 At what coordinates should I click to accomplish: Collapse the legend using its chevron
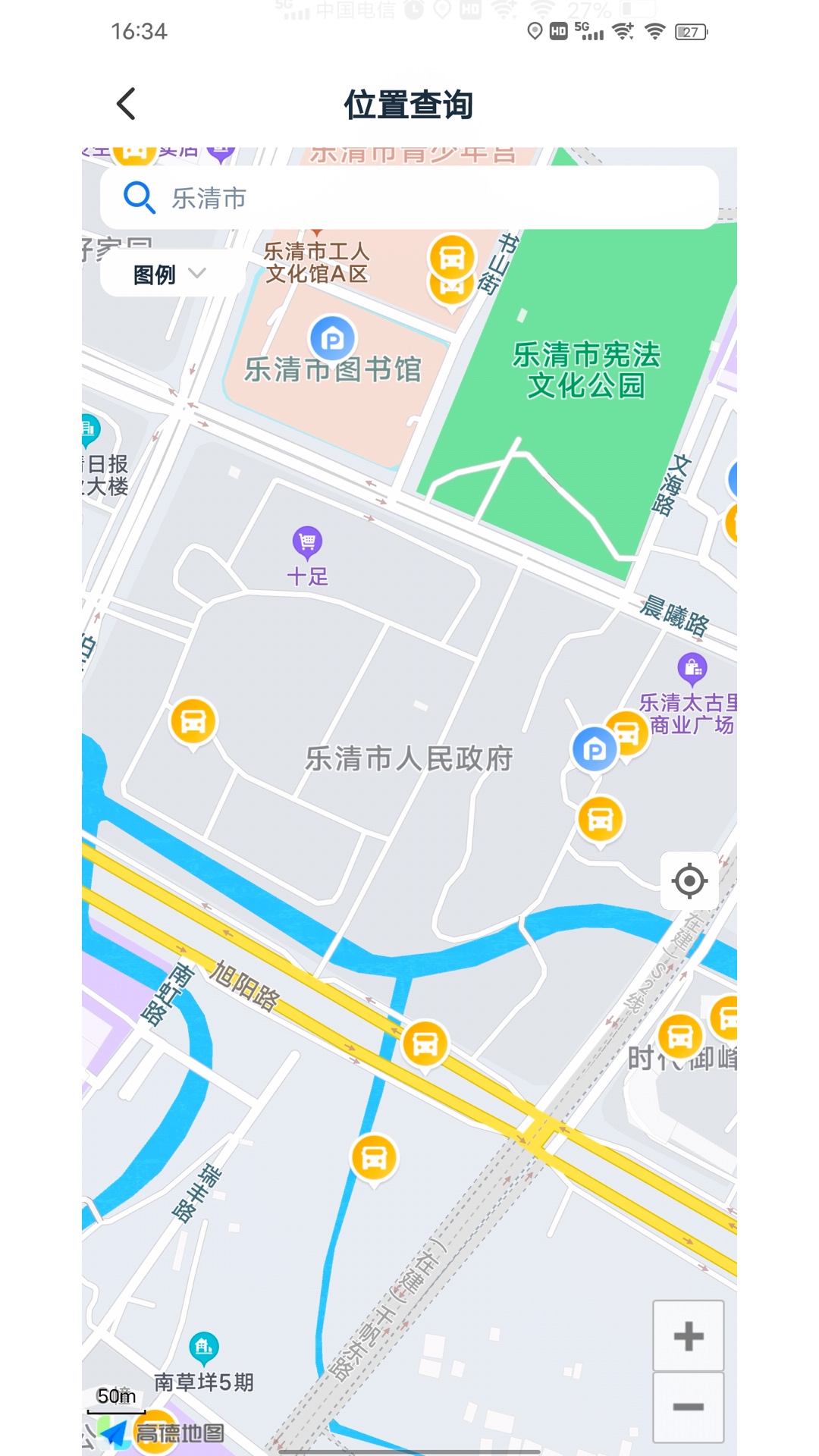point(198,275)
